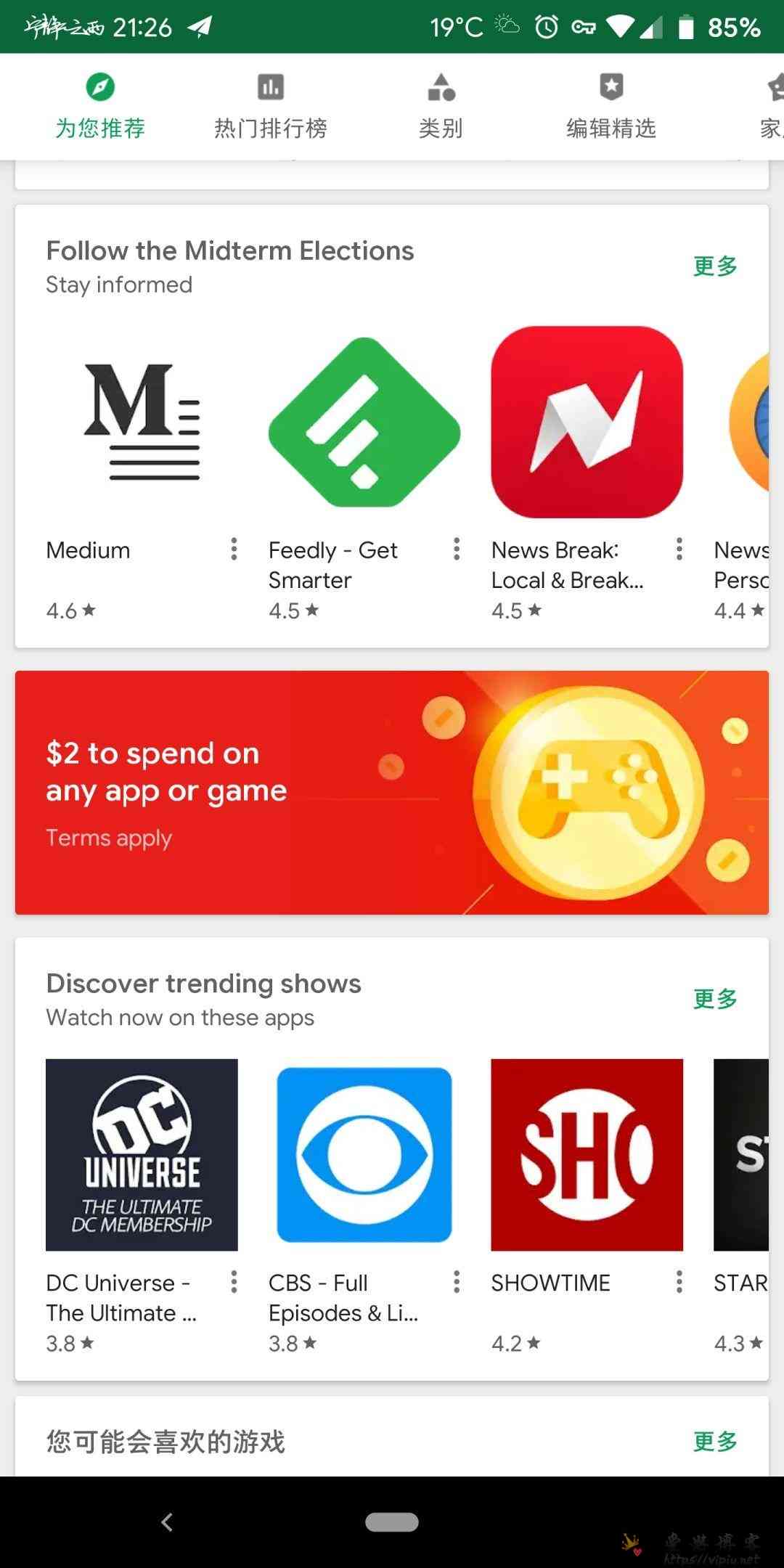
Task: Select the 为您推荐 tab
Action: [100, 106]
